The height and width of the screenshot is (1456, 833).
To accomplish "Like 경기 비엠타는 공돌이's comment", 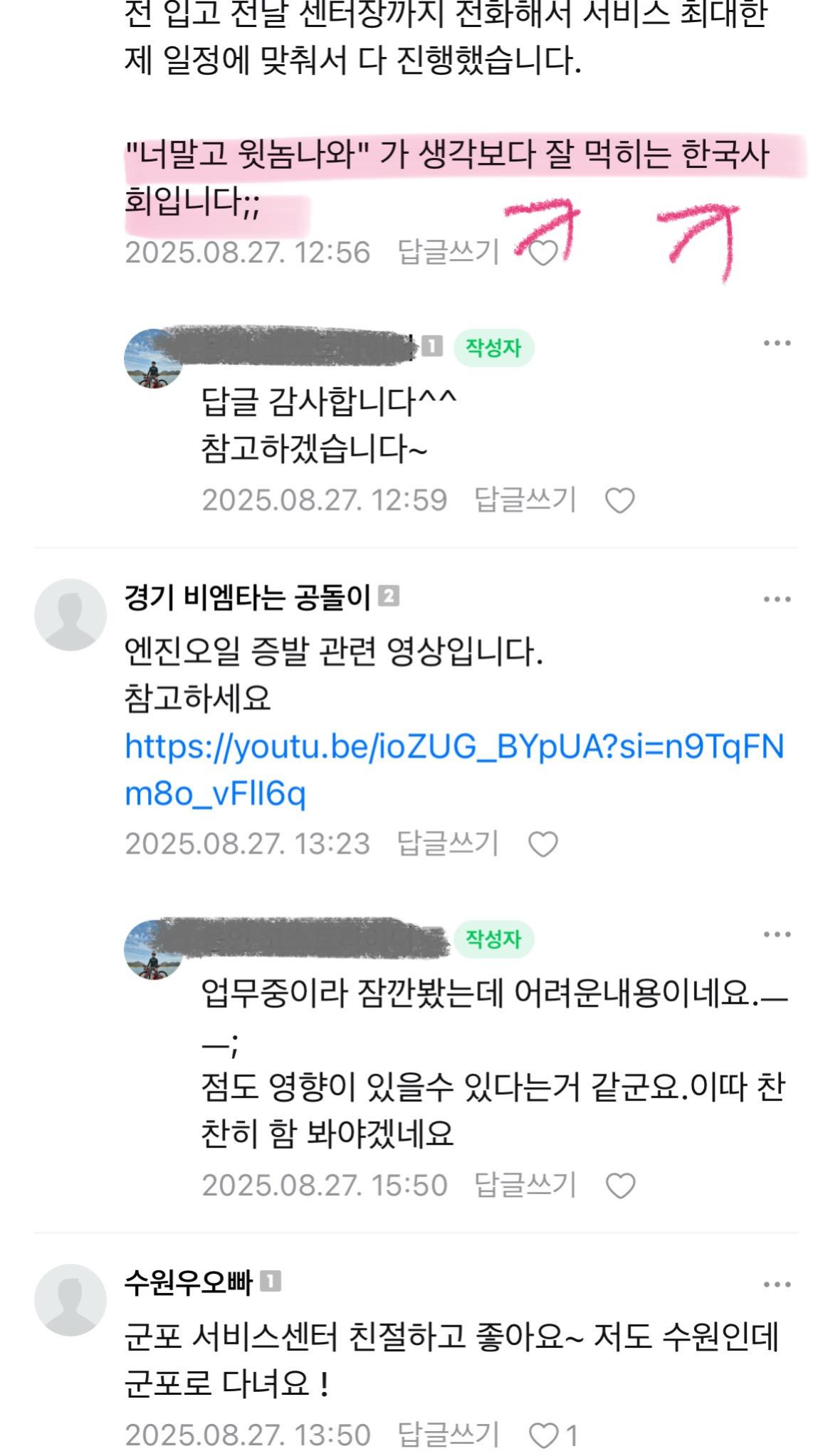I will 543,844.
